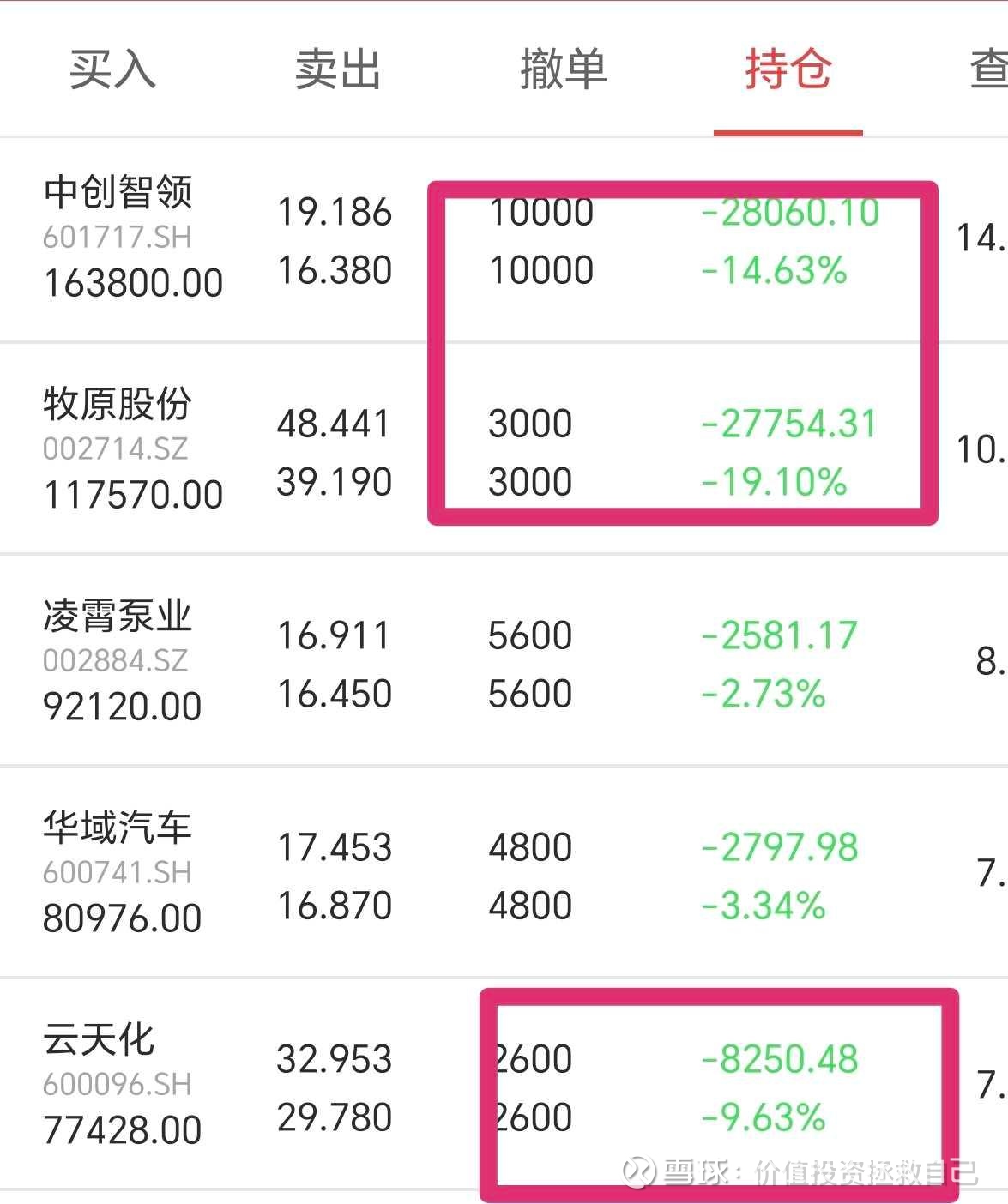The width and height of the screenshot is (1008, 1204).
Task: Open the 牧原股份 holding row
Action: click(504, 448)
